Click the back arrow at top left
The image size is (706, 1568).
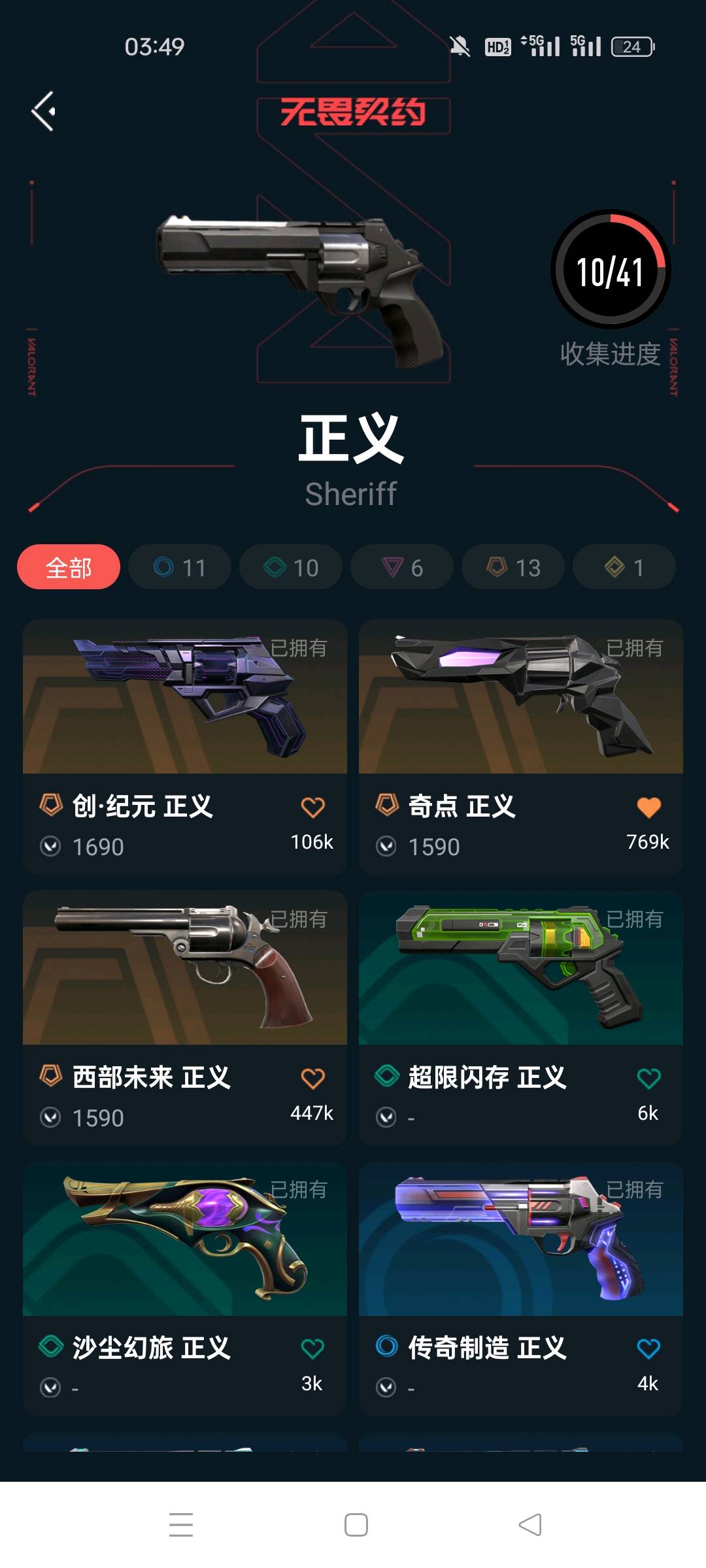pos(46,110)
